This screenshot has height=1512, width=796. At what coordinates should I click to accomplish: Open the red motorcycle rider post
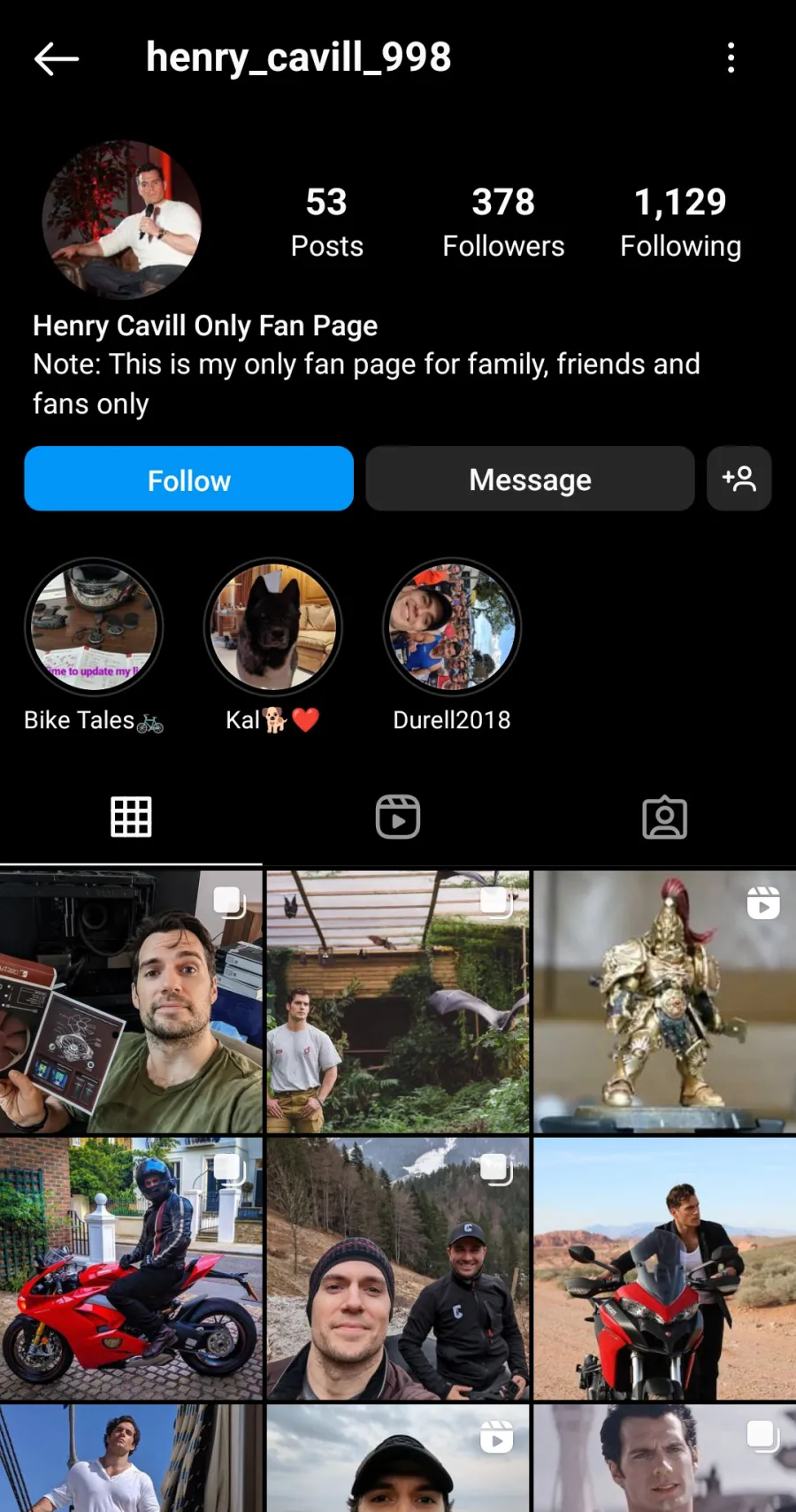click(x=131, y=1269)
